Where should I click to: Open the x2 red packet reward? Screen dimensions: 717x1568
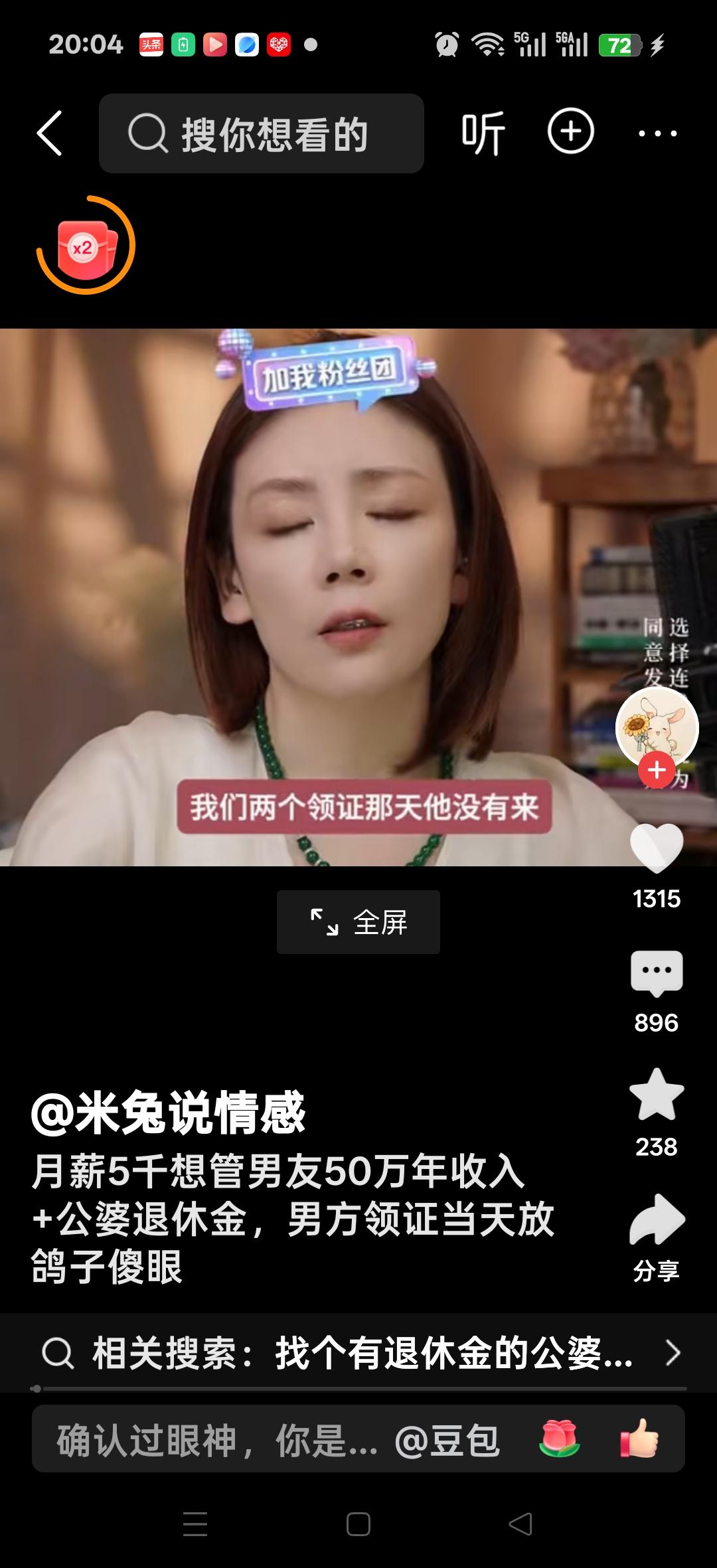point(86,246)
